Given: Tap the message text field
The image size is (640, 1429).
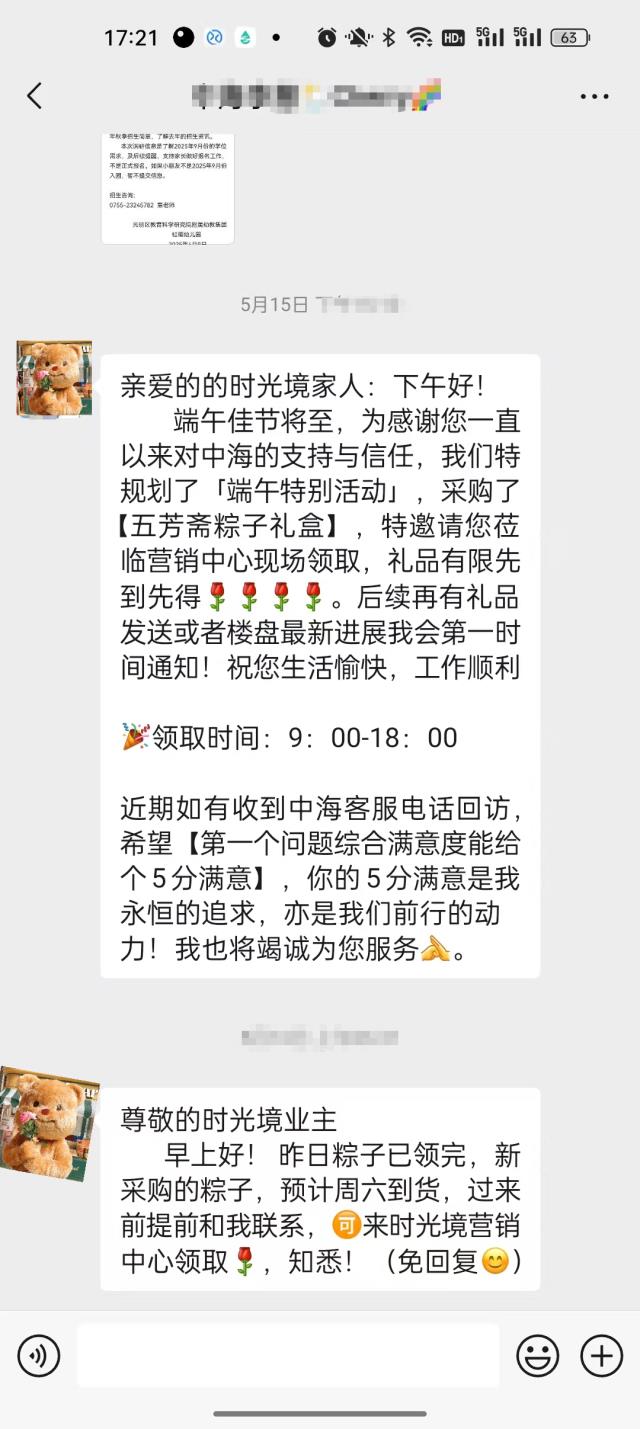Looking at the screenshot, I should (288, 1356).
